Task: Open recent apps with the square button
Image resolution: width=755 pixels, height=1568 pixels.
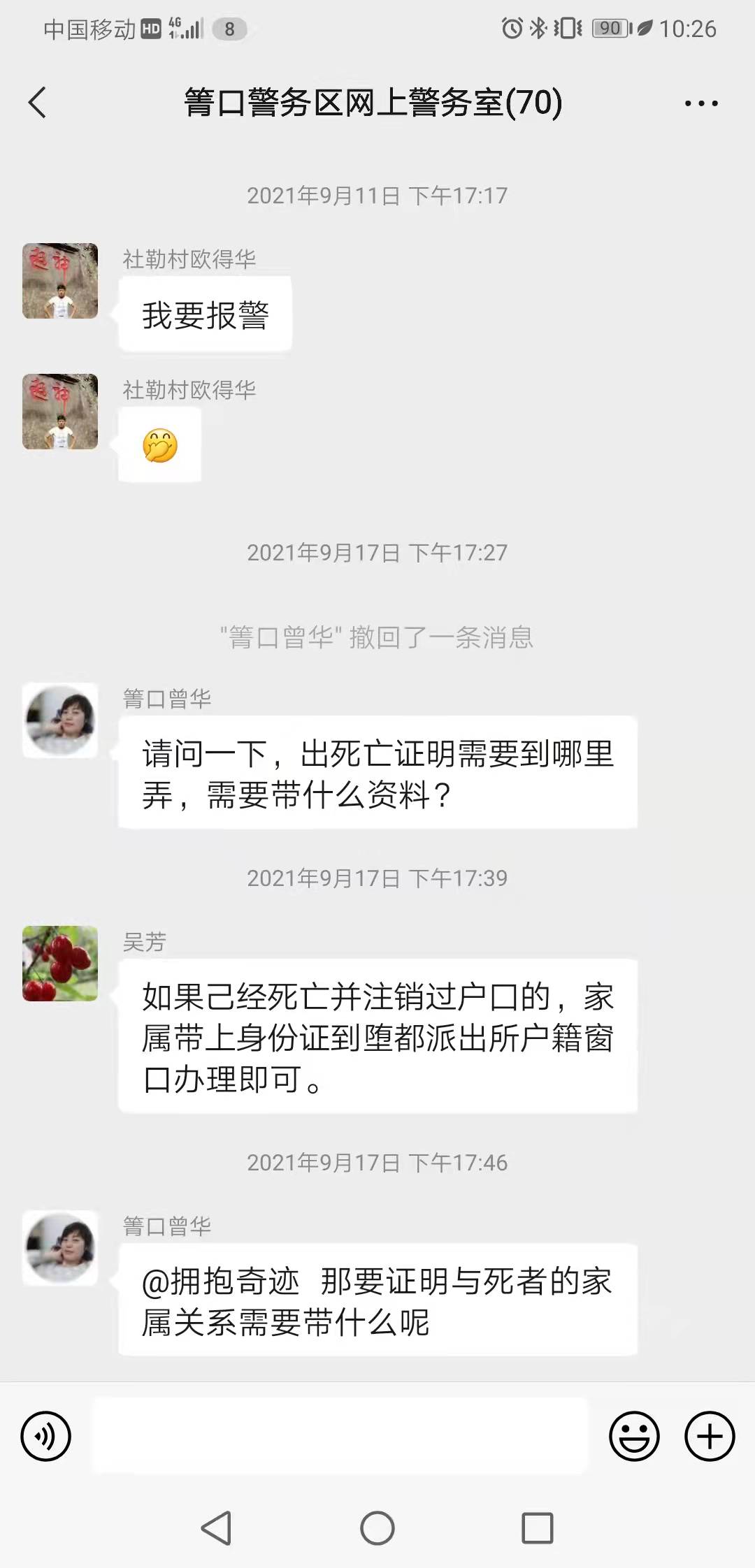Action: (x=537, y=1528)
